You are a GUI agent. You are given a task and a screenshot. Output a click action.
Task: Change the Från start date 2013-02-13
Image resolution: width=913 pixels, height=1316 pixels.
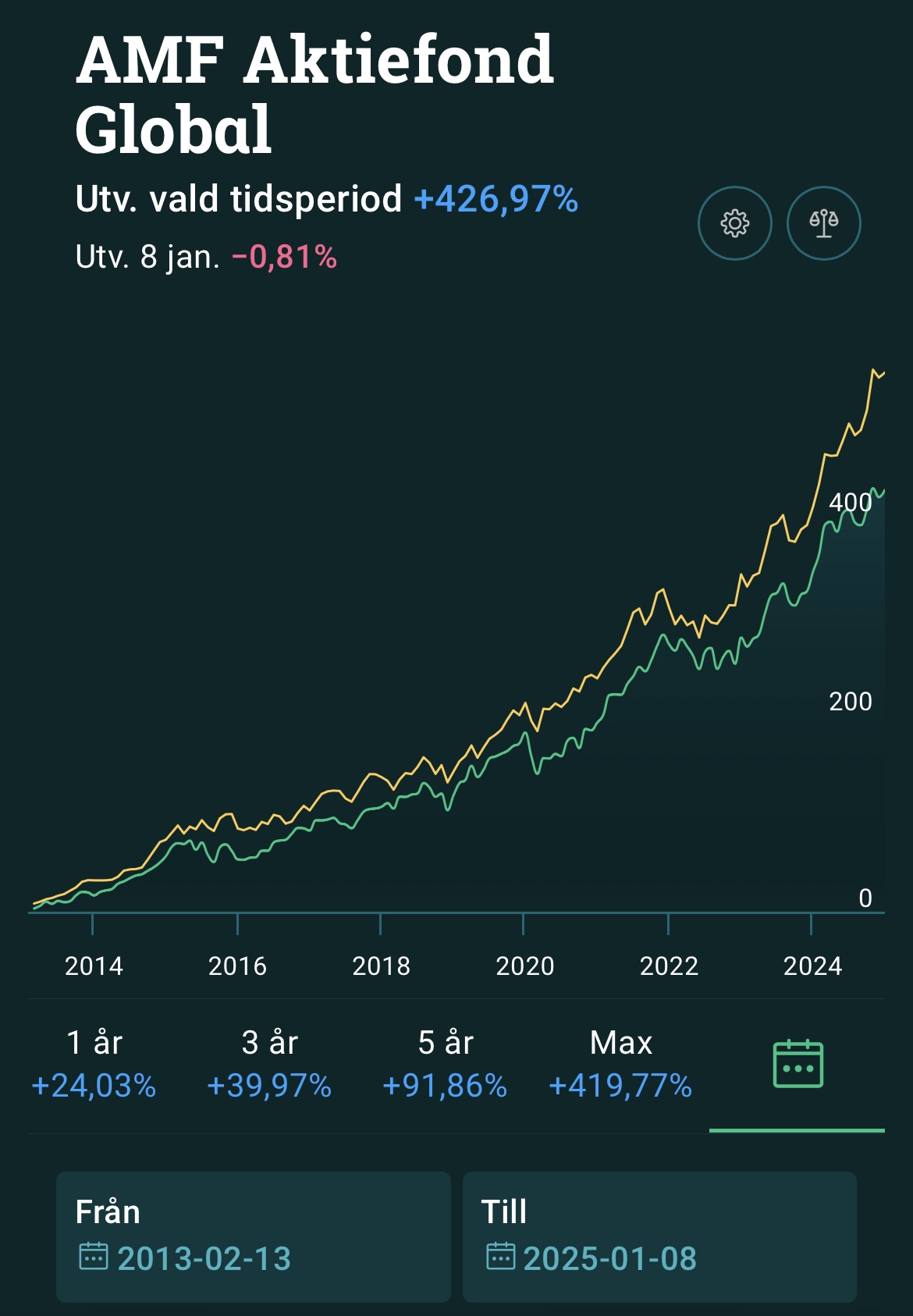point(253,1236)
